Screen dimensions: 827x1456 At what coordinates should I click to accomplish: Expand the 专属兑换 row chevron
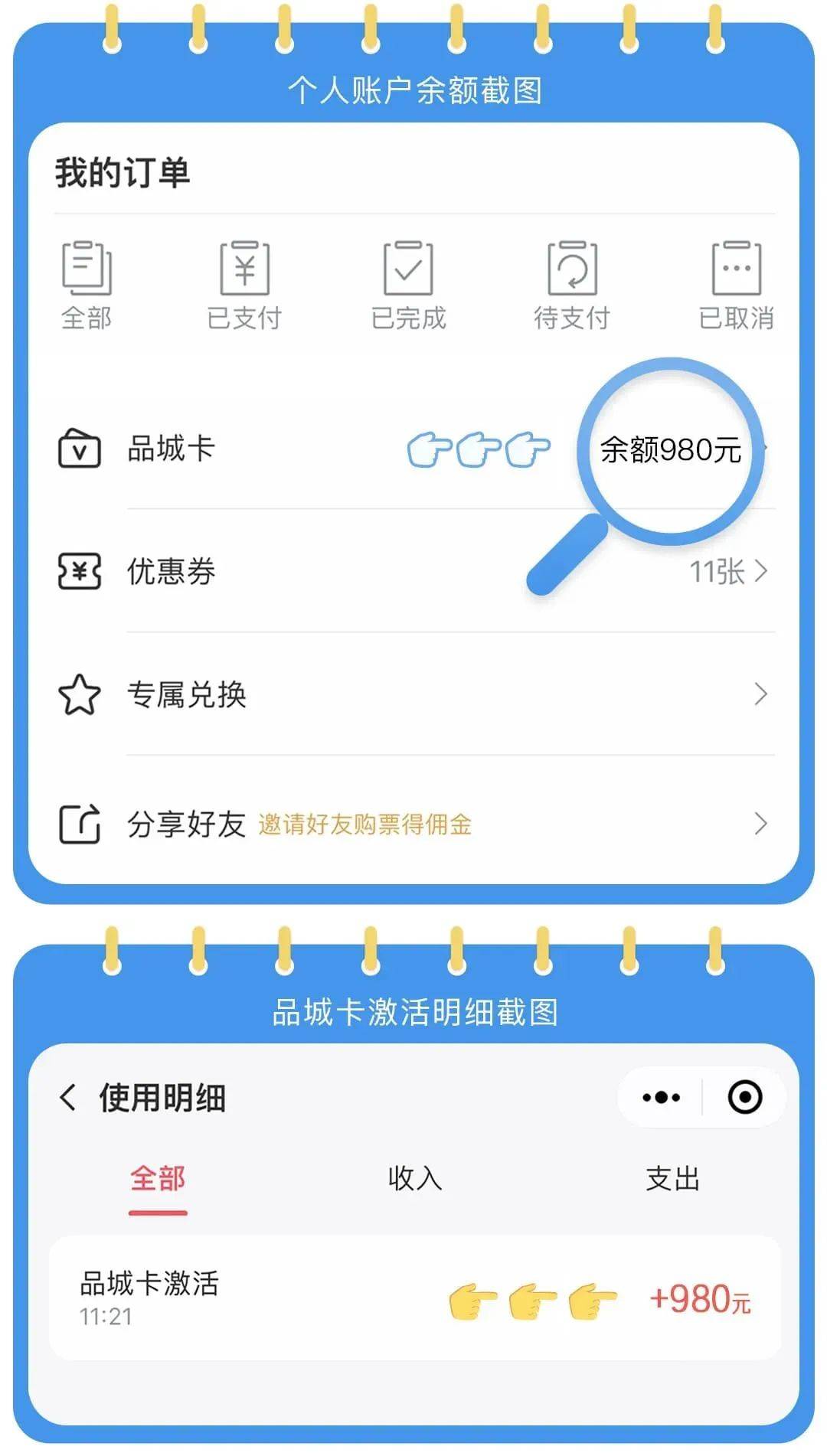(760, 694)
